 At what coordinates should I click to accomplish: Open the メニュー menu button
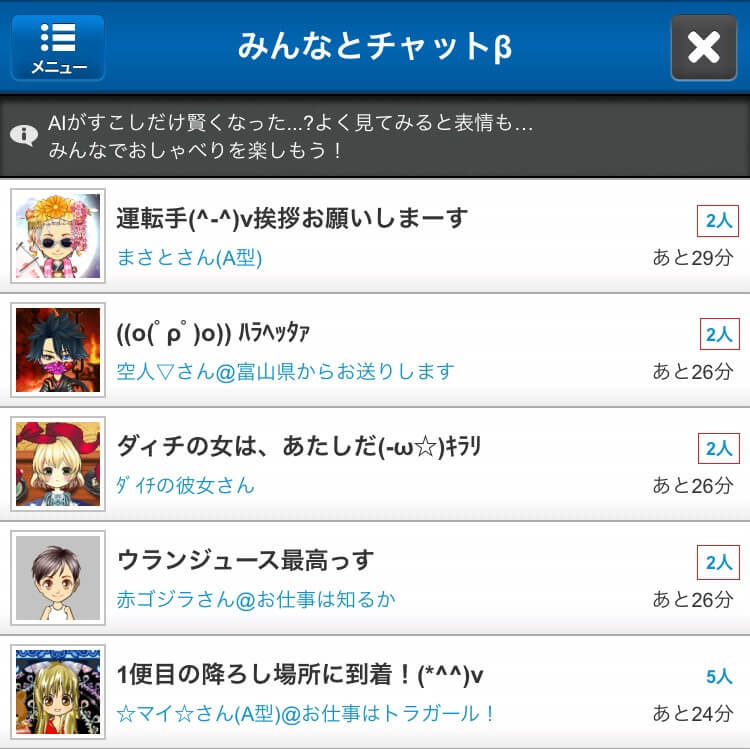pos(58,47)
